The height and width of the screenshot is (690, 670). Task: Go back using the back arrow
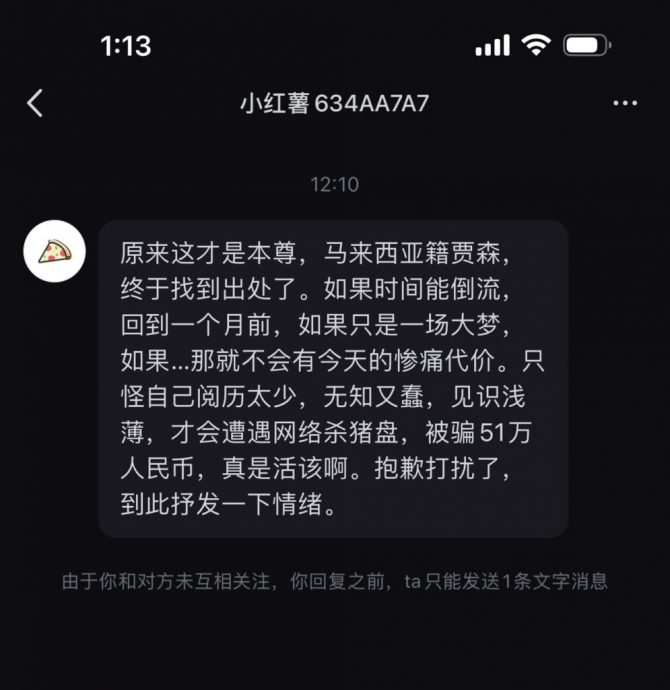35,103
